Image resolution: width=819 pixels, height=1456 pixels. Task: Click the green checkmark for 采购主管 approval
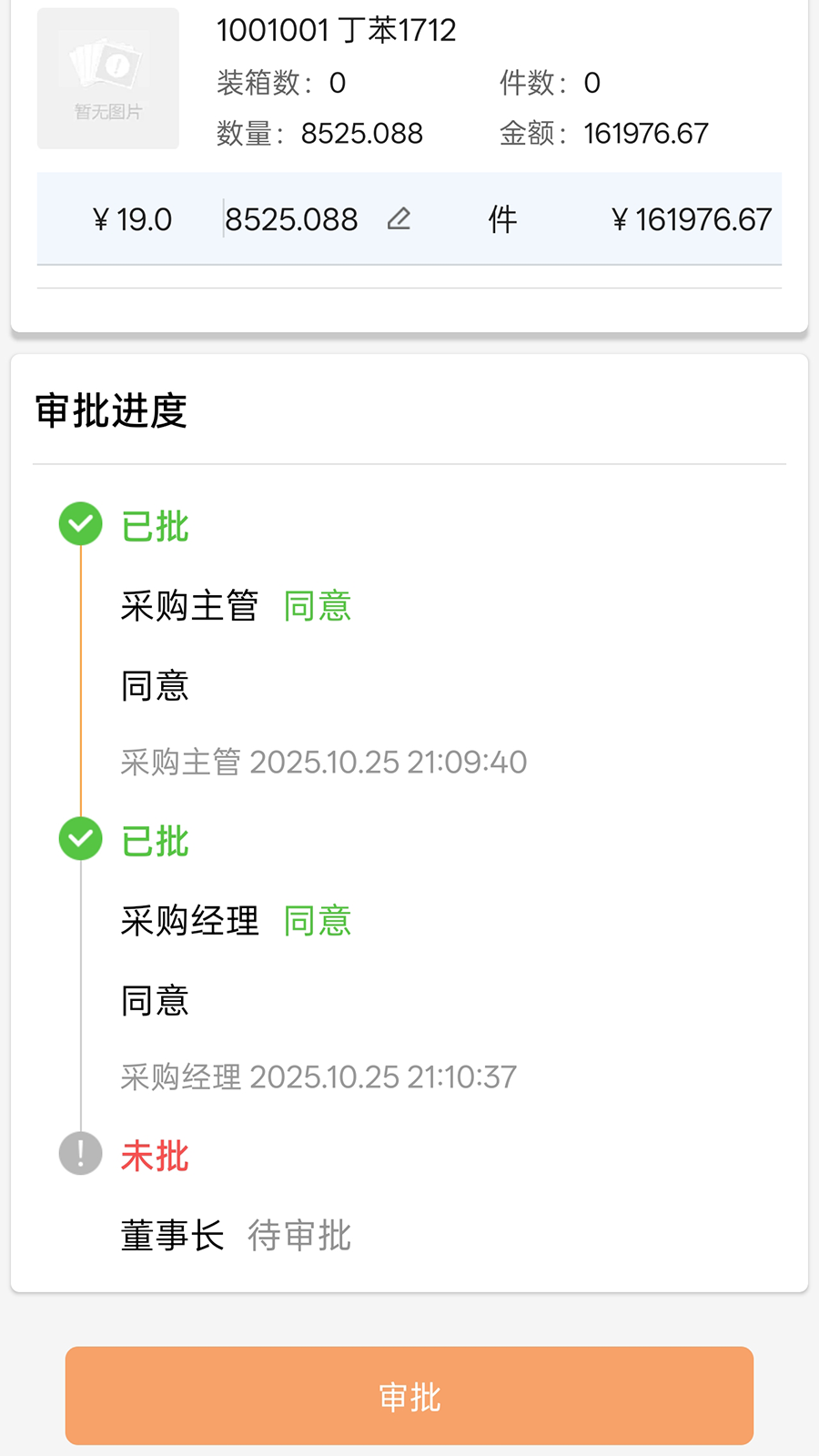coord(79,524)
